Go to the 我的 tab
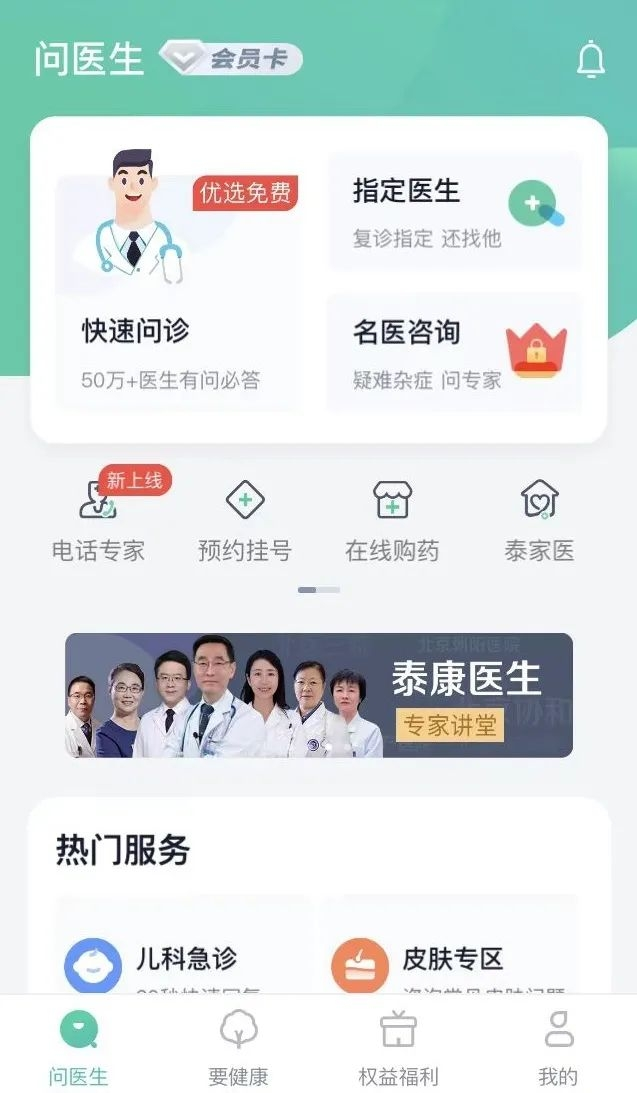Image resolution: width=637 pixels, height=1093 pixels. click(x=558, y=1047)
